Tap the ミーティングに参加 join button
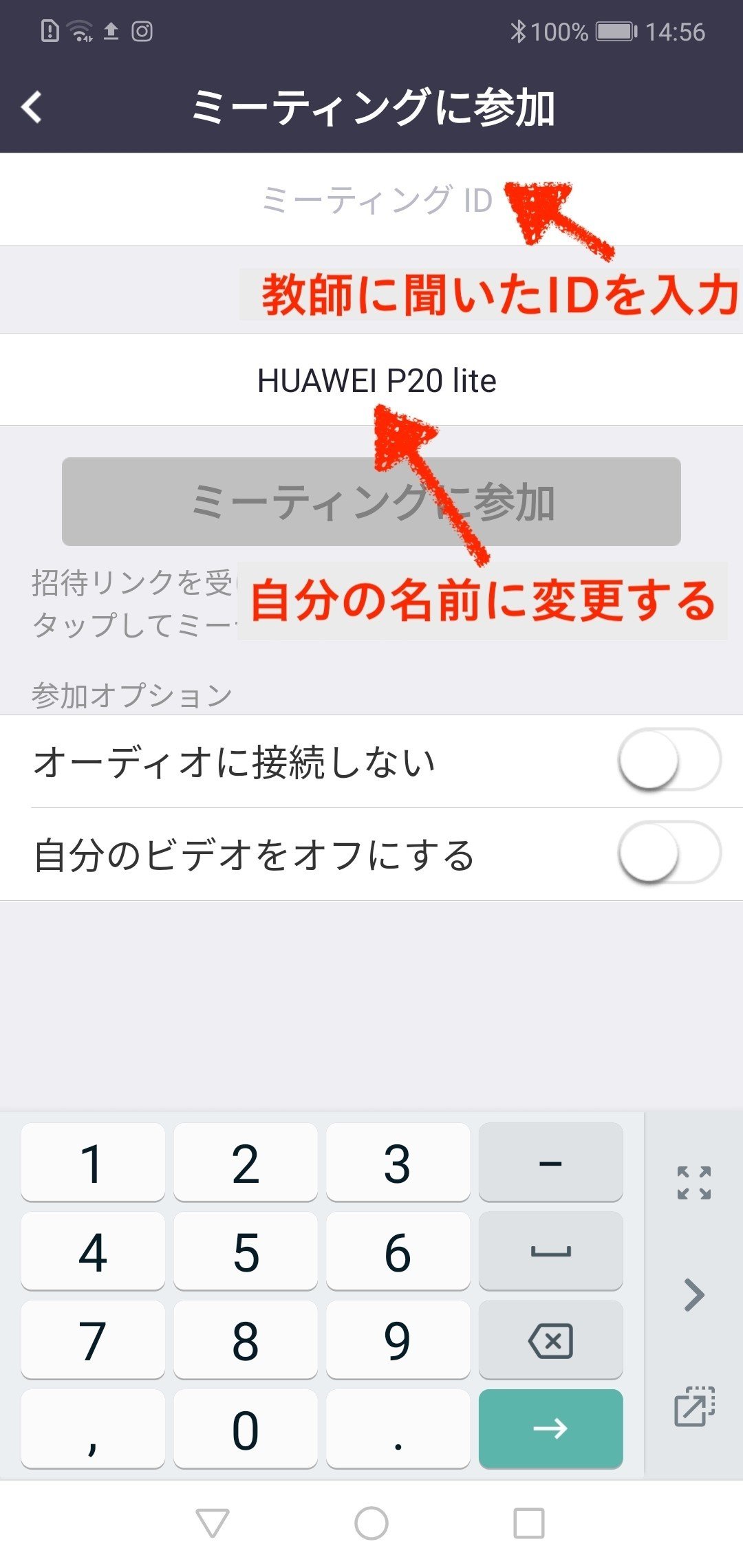743x1568 pixels. tap(371, 502)
